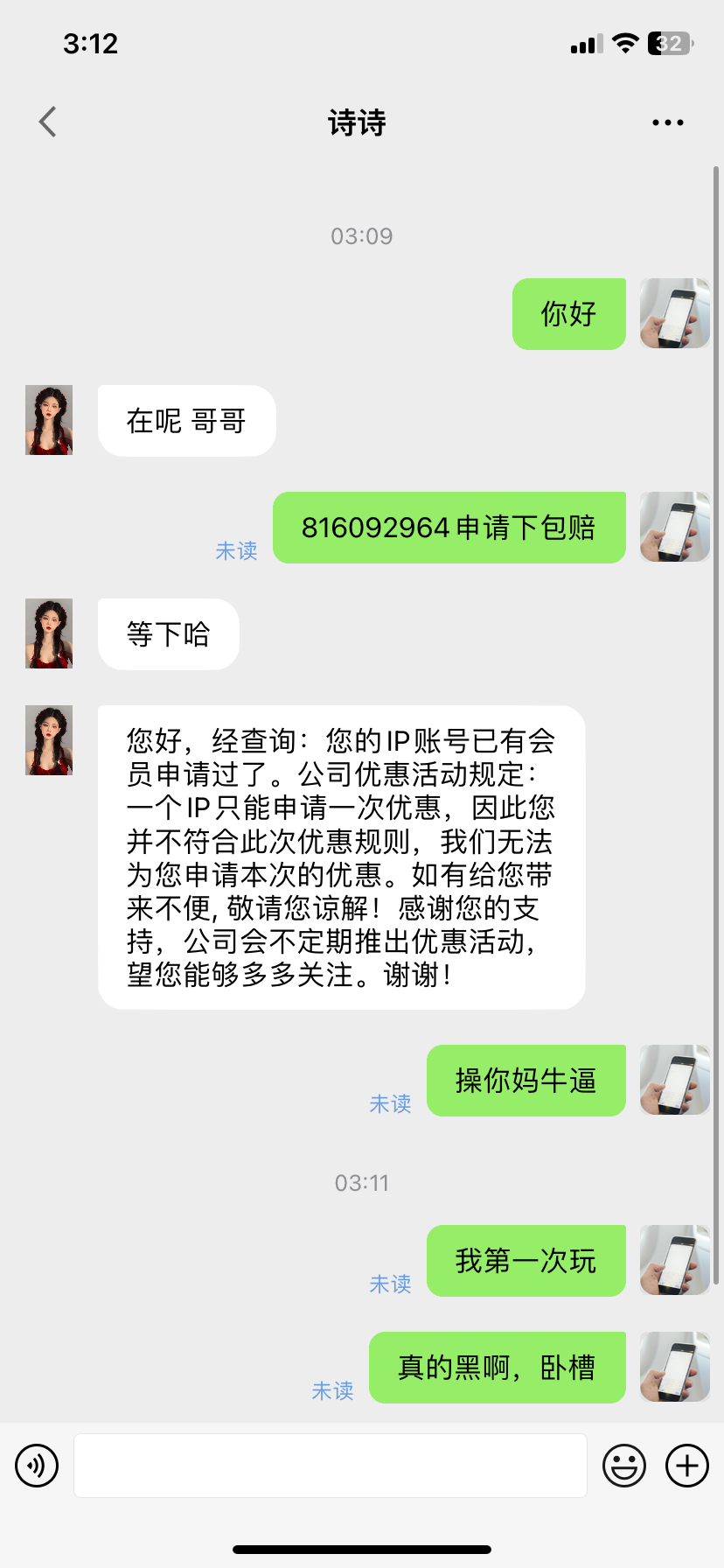Open the emoji sticker panel
Screen dimensions: 724x1568
[x=624, y=1466]
